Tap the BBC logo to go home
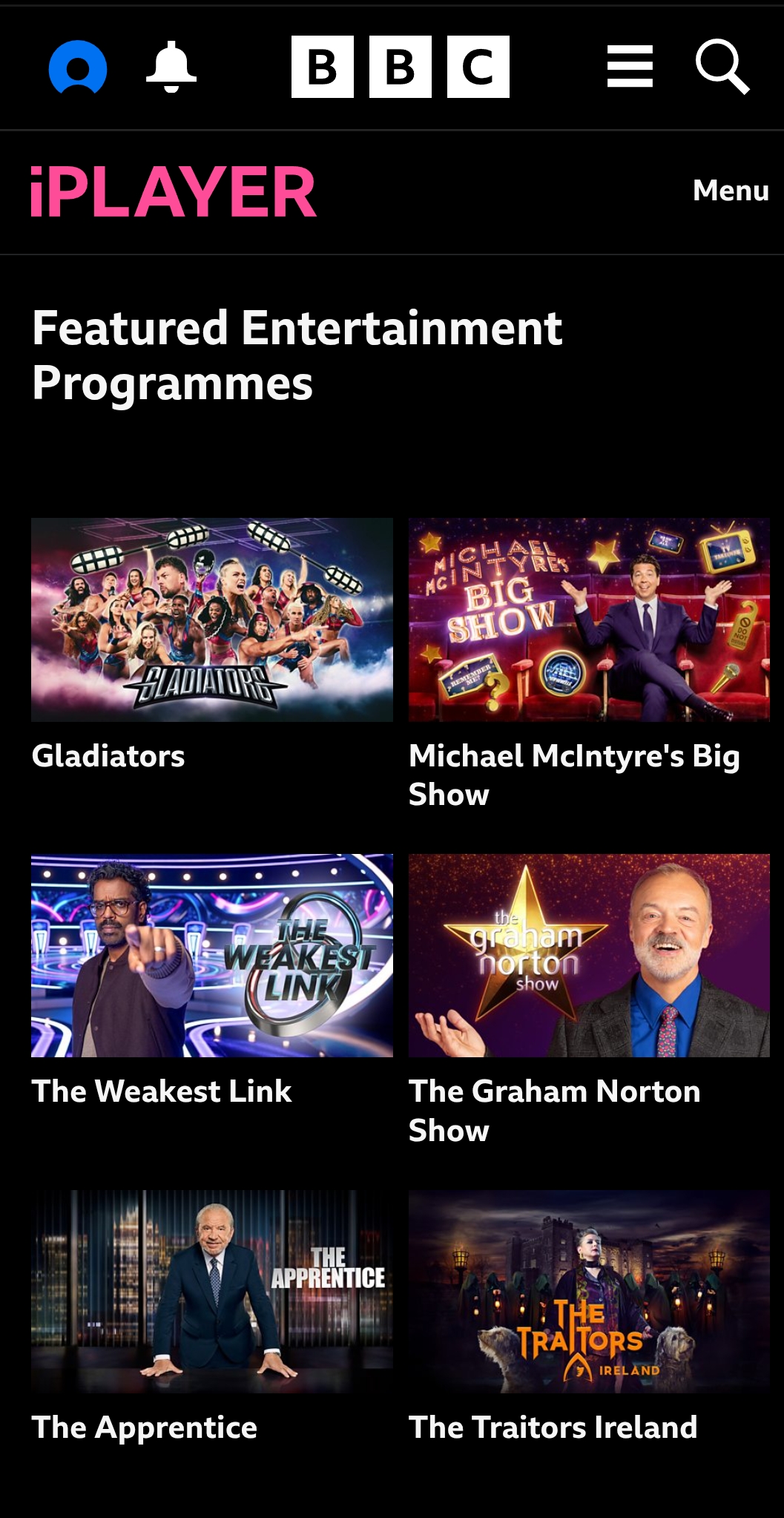The width and height of the screenshot is (784, 1518). (400, 68)
